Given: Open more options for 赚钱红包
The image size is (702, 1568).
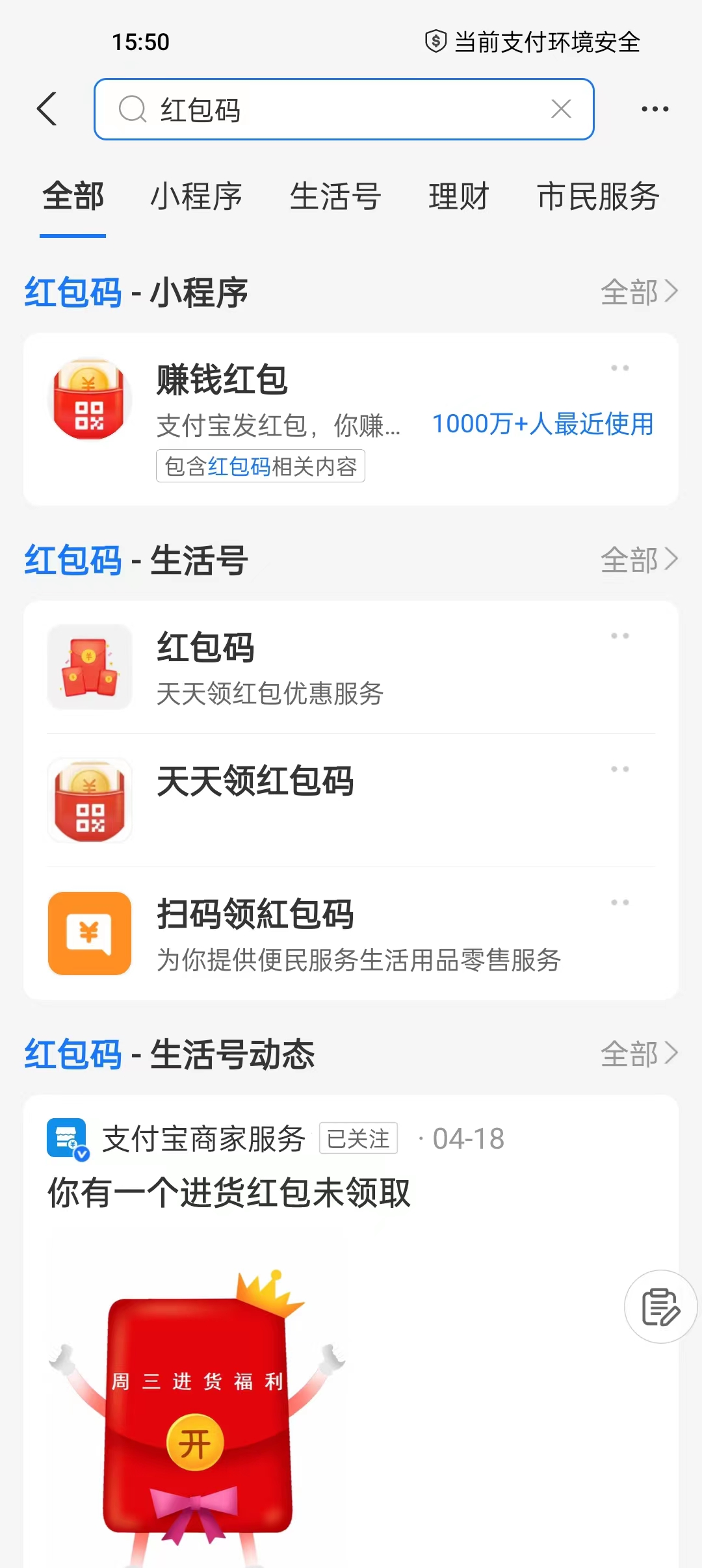Looking at the screenshot, I should [619, 368].
